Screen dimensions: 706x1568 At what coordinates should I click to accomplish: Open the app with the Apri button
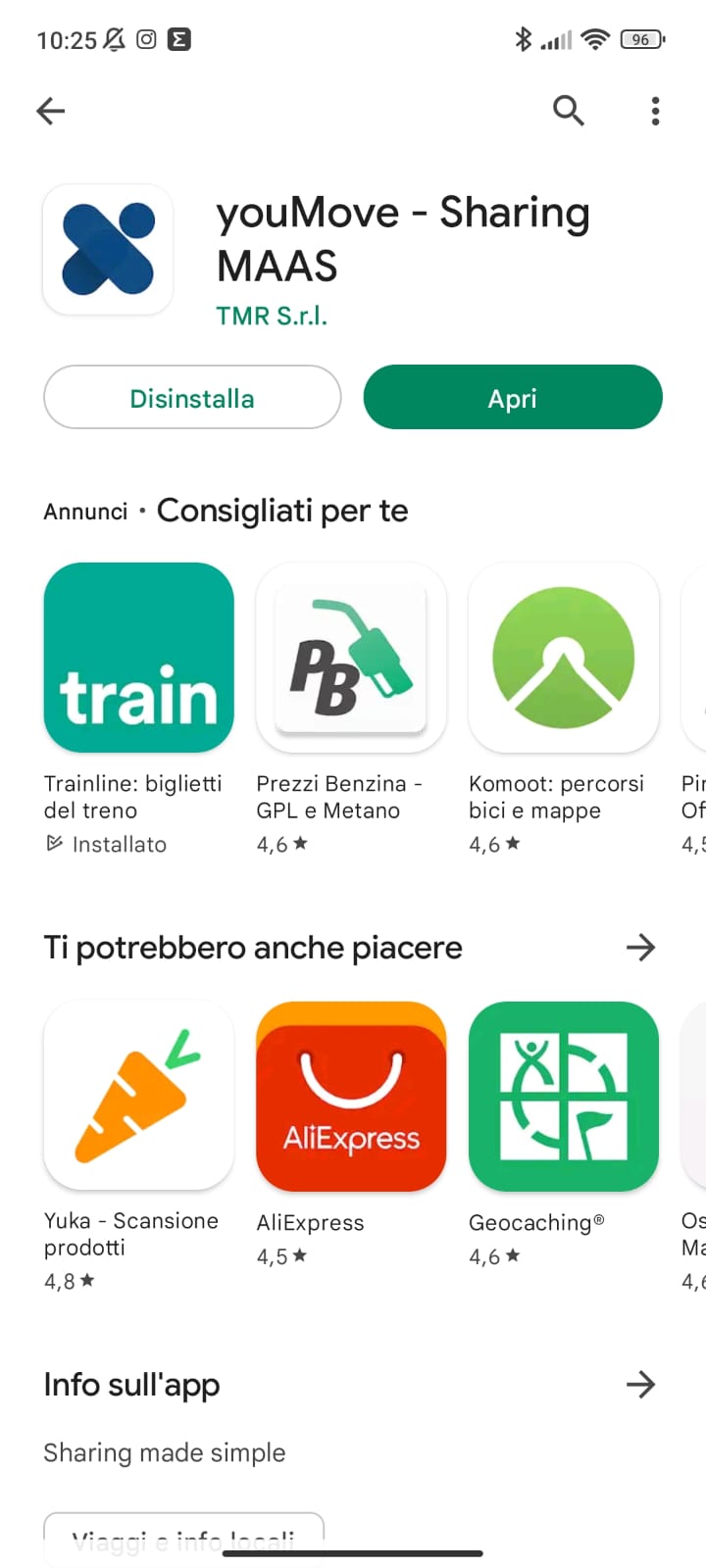513,398
